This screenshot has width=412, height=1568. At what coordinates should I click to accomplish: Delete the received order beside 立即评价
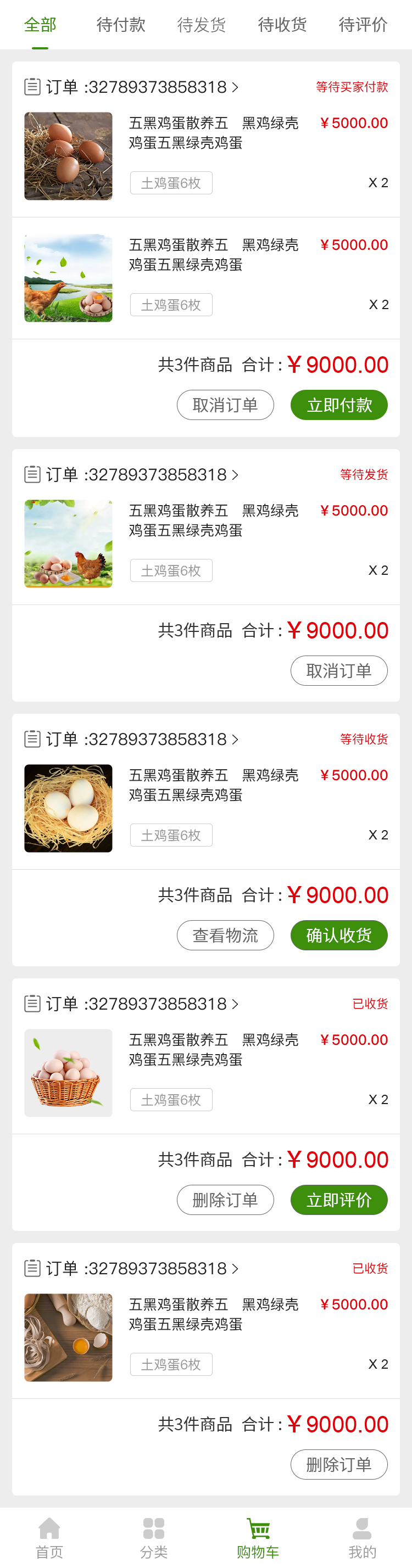pyautogui.click(x=225, y=1200)
